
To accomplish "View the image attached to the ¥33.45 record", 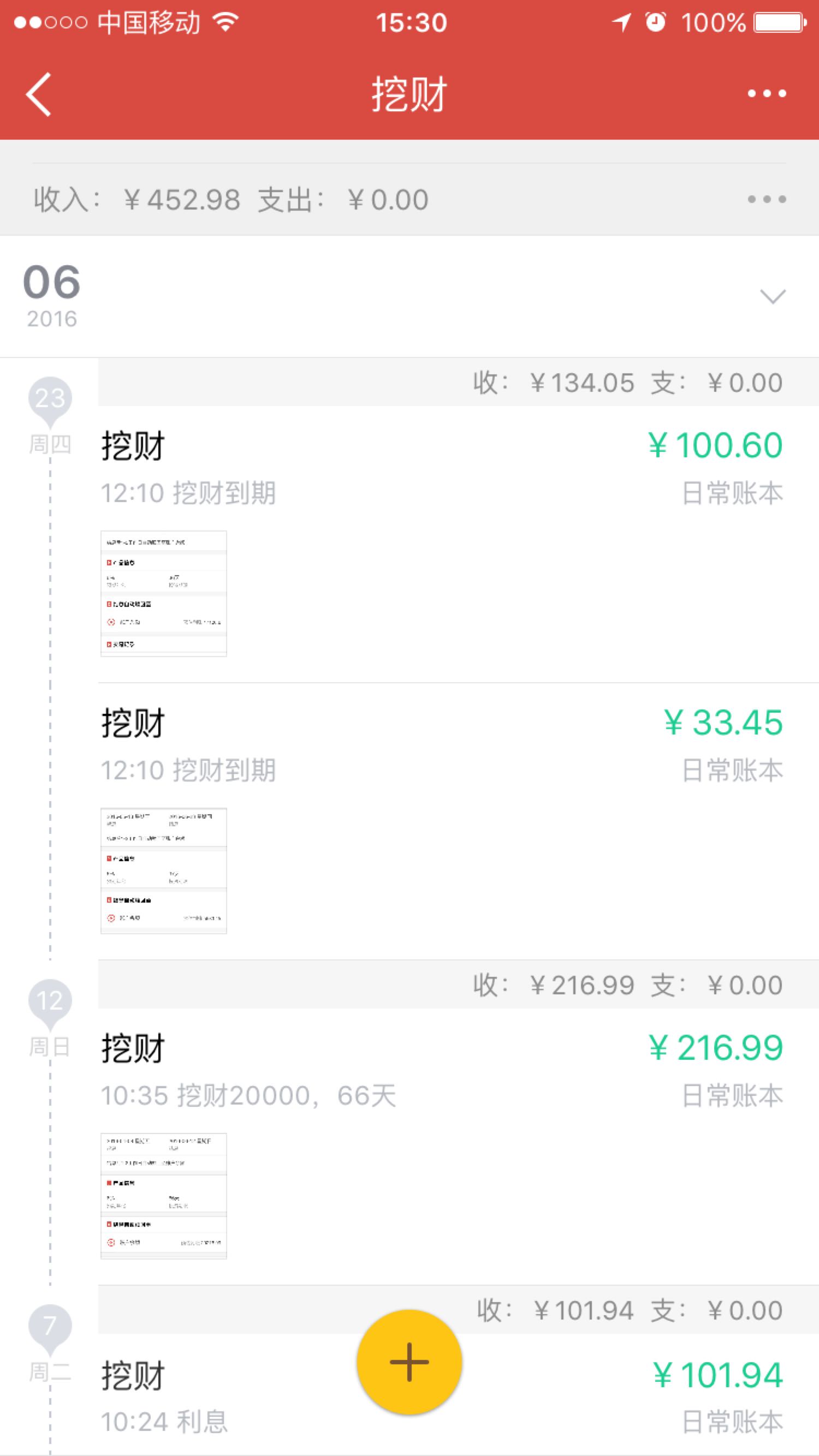I will click(x=163, y=871).
